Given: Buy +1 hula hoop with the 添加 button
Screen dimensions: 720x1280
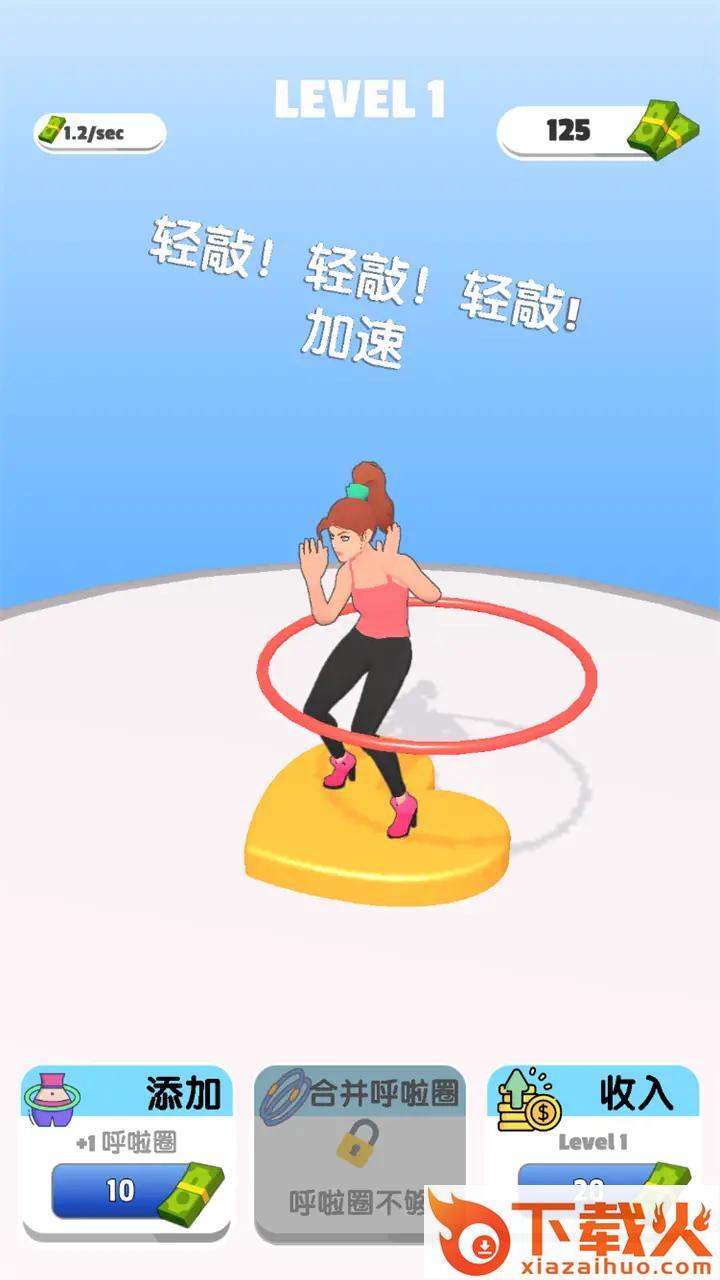Looking at the screenshot, I should pyautogui.click(x=125, y=1189).
